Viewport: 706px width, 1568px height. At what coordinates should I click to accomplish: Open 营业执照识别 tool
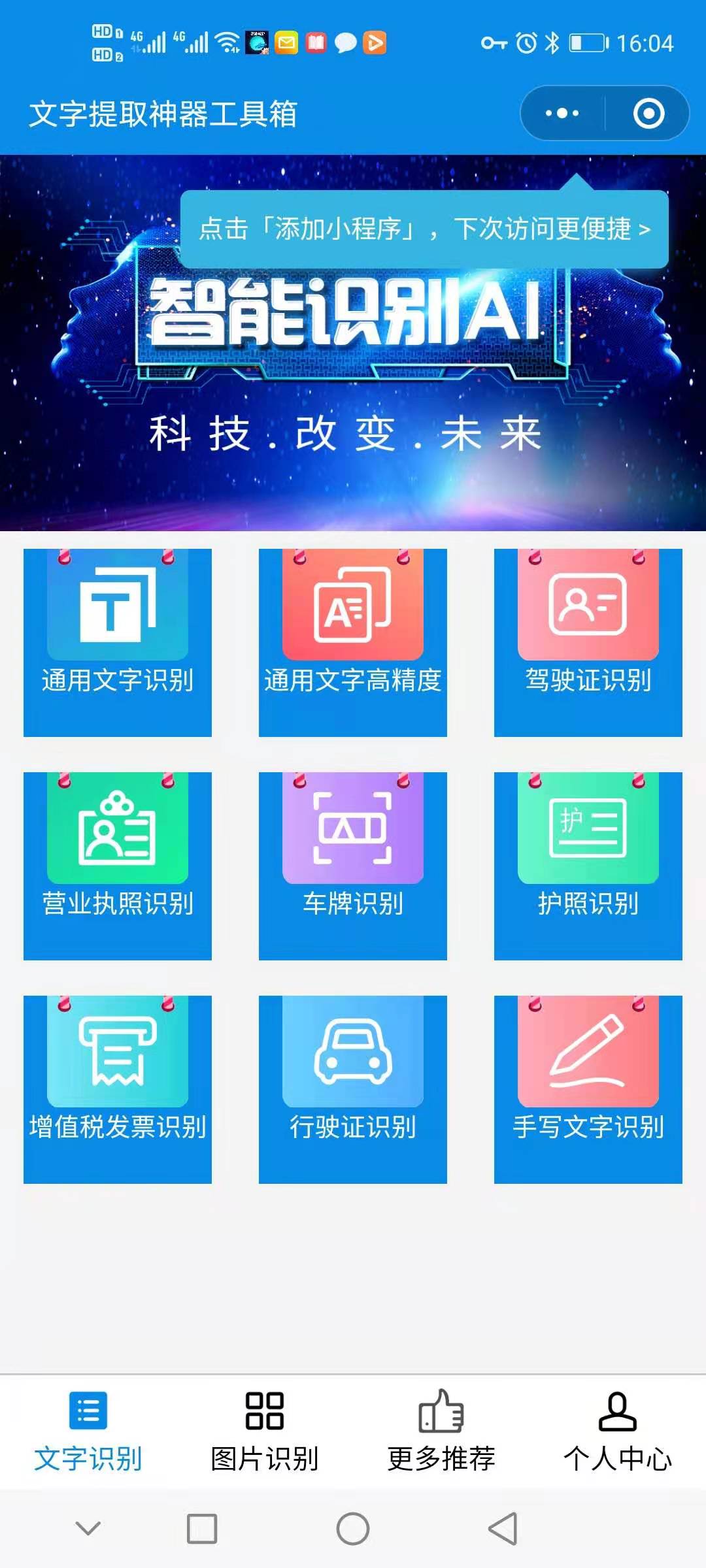tap(118, 866)
